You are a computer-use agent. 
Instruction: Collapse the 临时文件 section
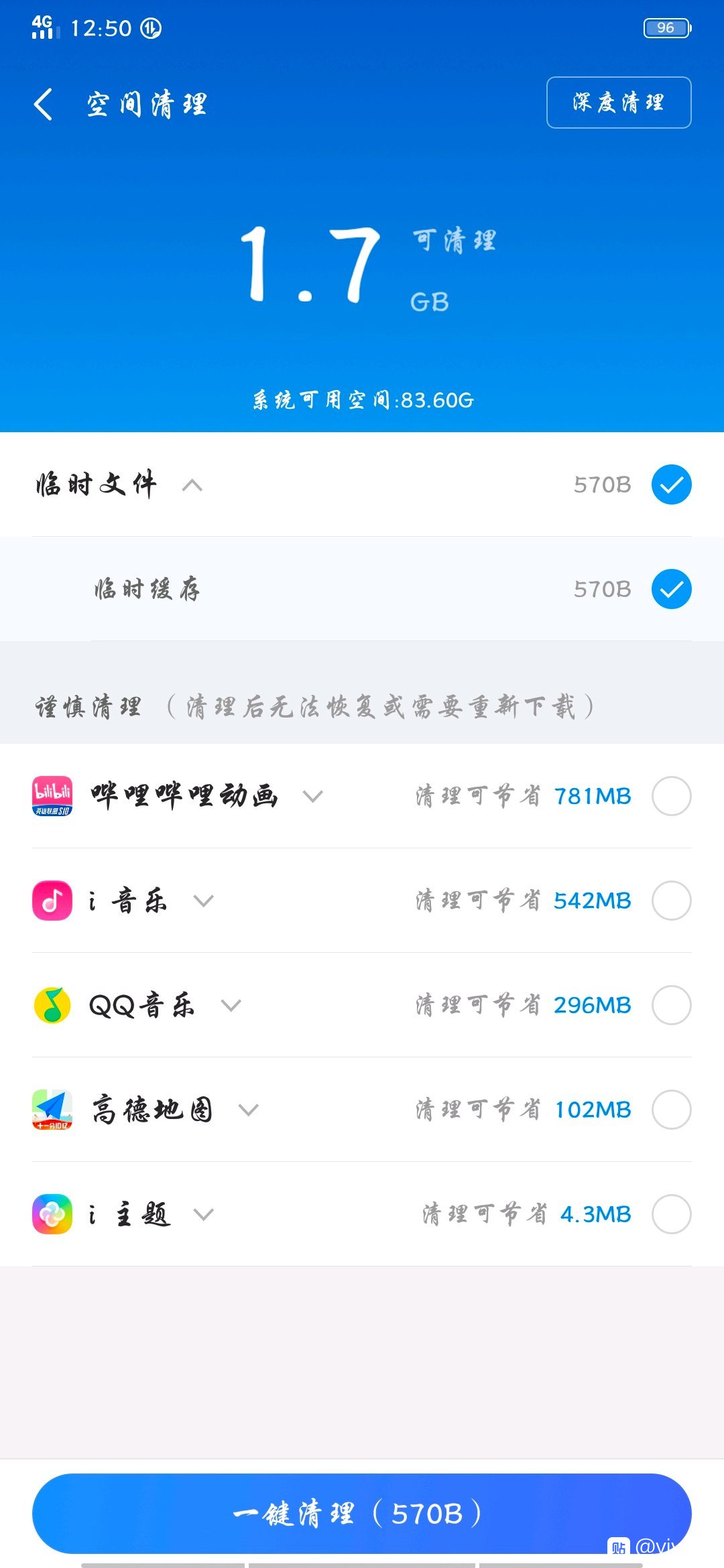(192, 485)
